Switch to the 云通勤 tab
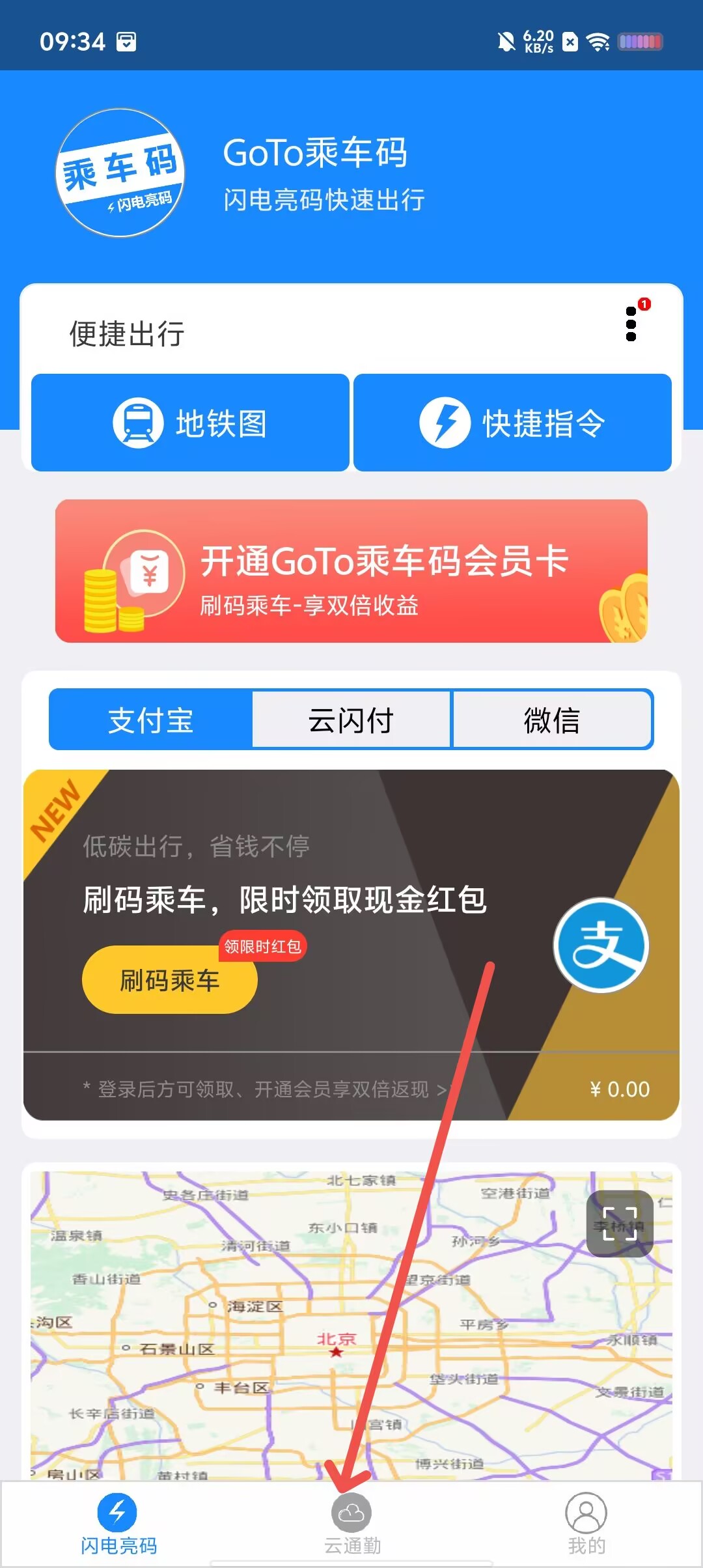The height and width of the screenshot is (1568, 703). (x=351, y=1523)
